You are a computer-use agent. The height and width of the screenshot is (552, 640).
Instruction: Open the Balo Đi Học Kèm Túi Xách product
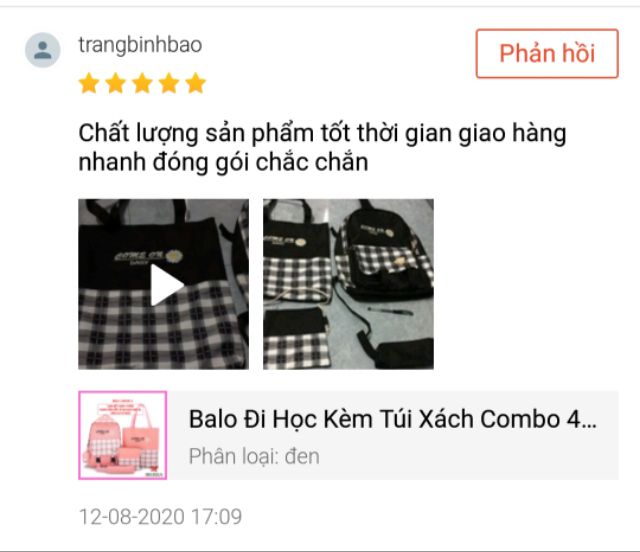(x=348, y=435)
